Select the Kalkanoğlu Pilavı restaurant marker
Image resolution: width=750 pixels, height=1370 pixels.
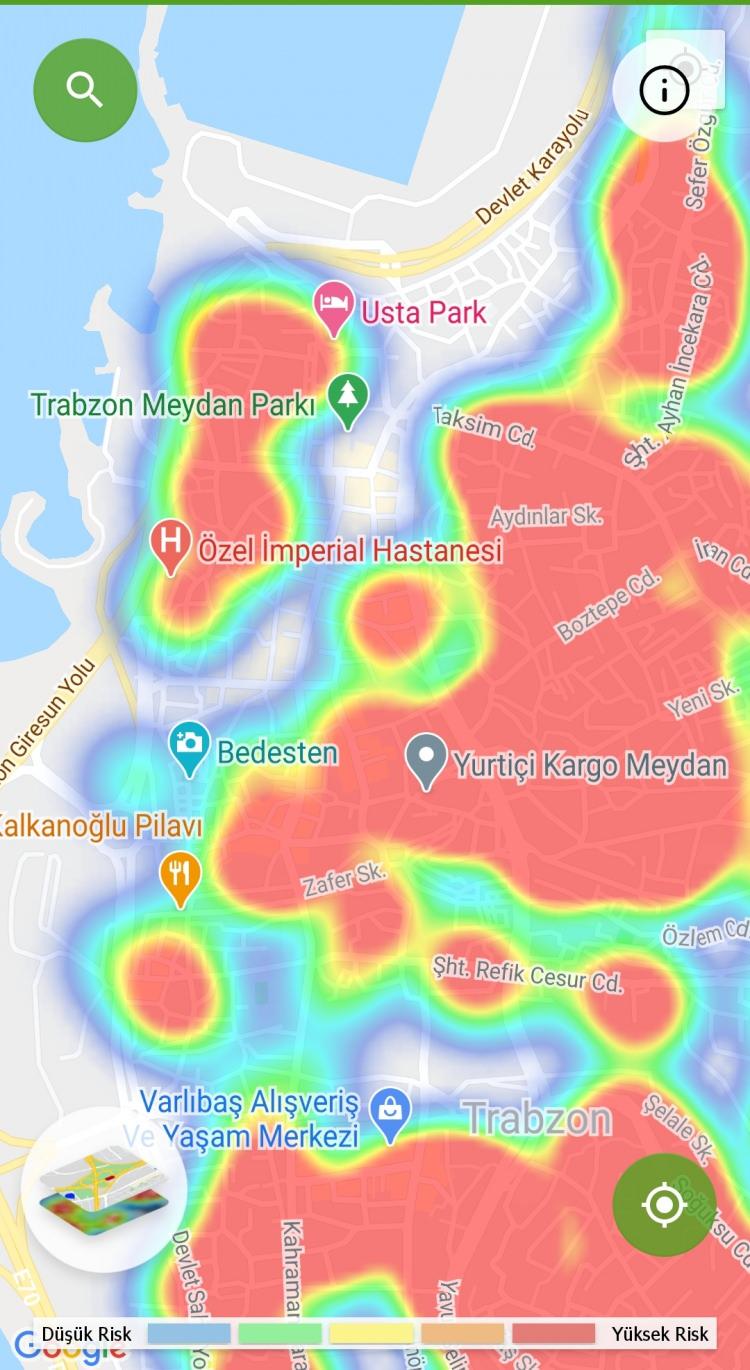pyautogui.click(x=180, y=874)
